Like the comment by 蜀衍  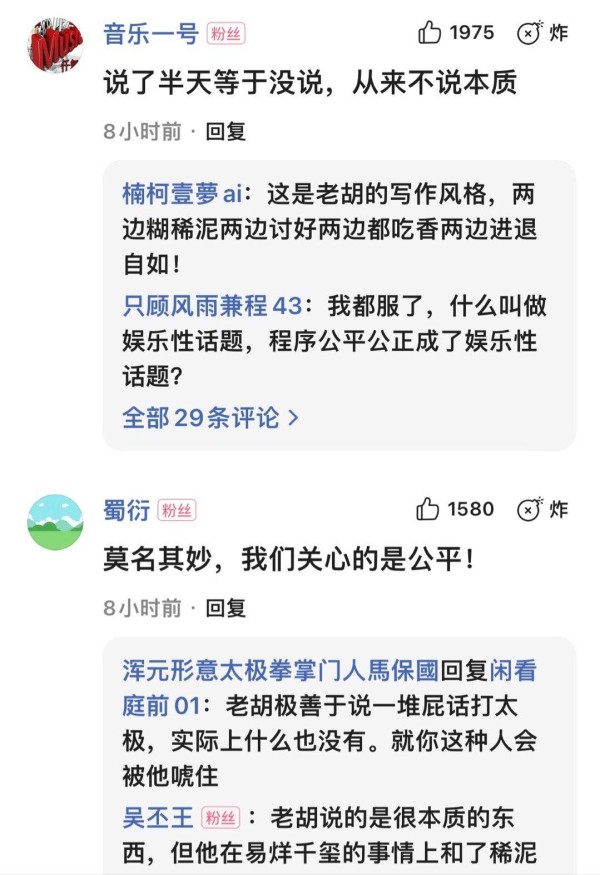pyautogui.click(x=431, y=509)
